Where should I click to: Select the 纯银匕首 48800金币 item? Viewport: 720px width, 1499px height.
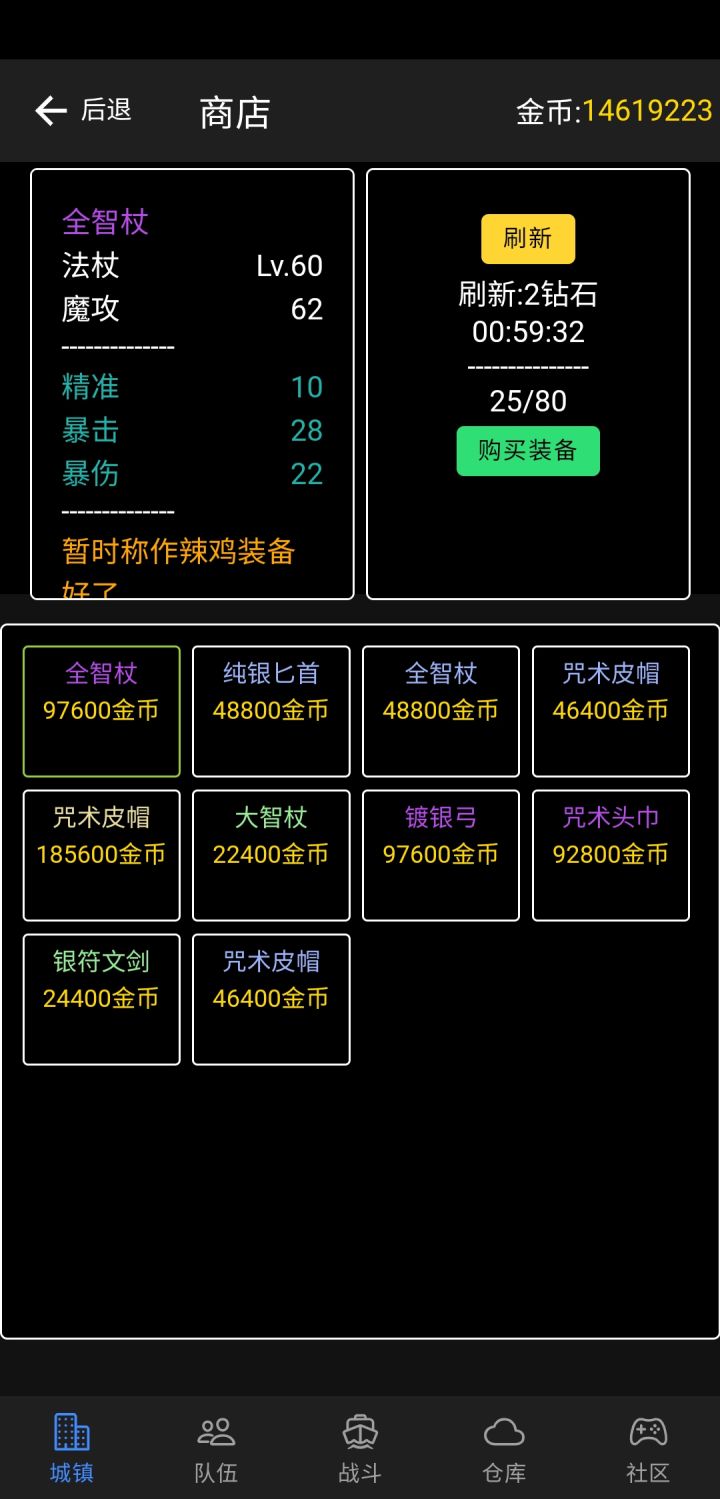click(x=270, y=711)
